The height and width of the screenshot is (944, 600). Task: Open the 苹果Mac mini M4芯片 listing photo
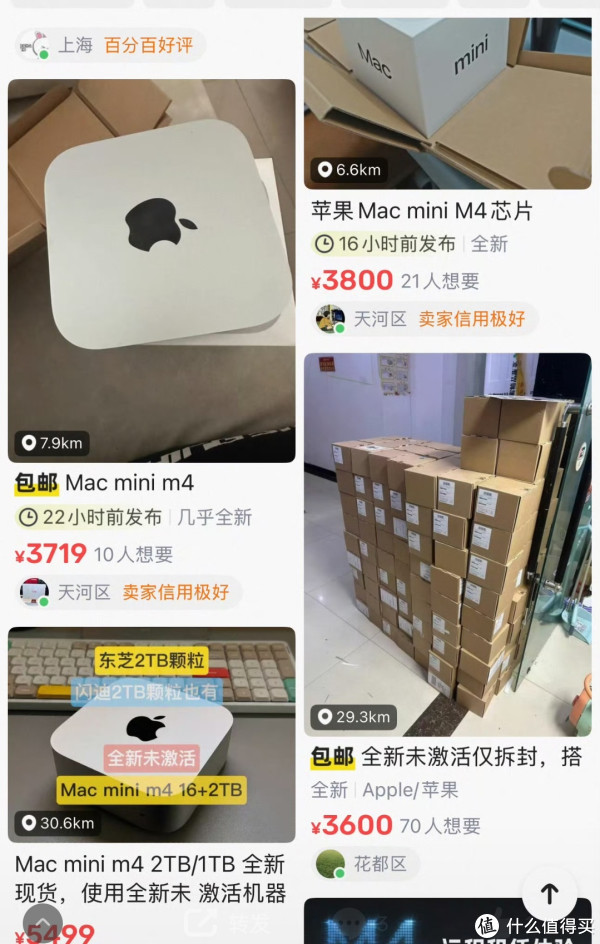point(447,100)
